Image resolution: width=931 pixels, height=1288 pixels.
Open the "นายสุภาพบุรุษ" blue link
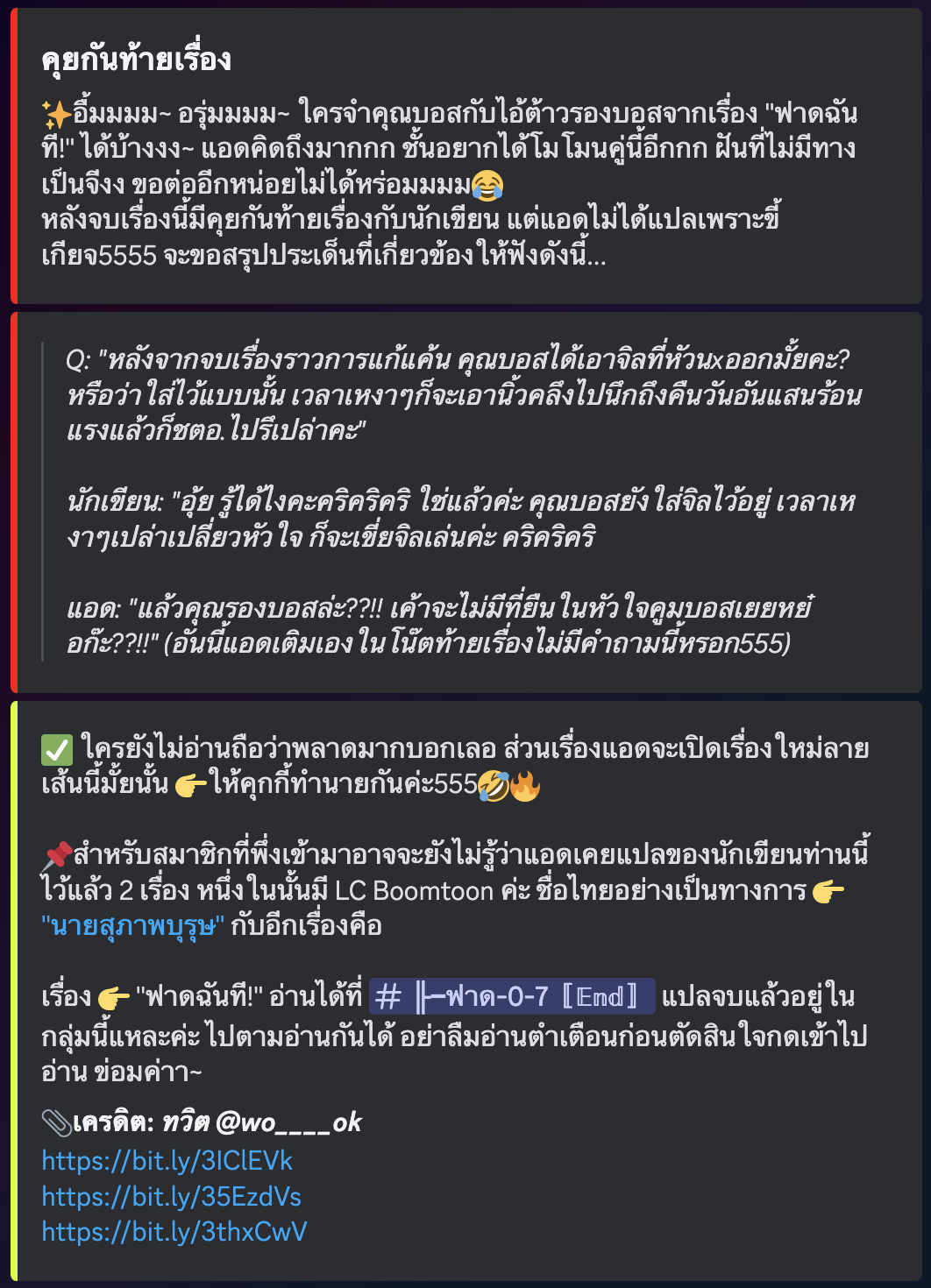coord(132,925)
